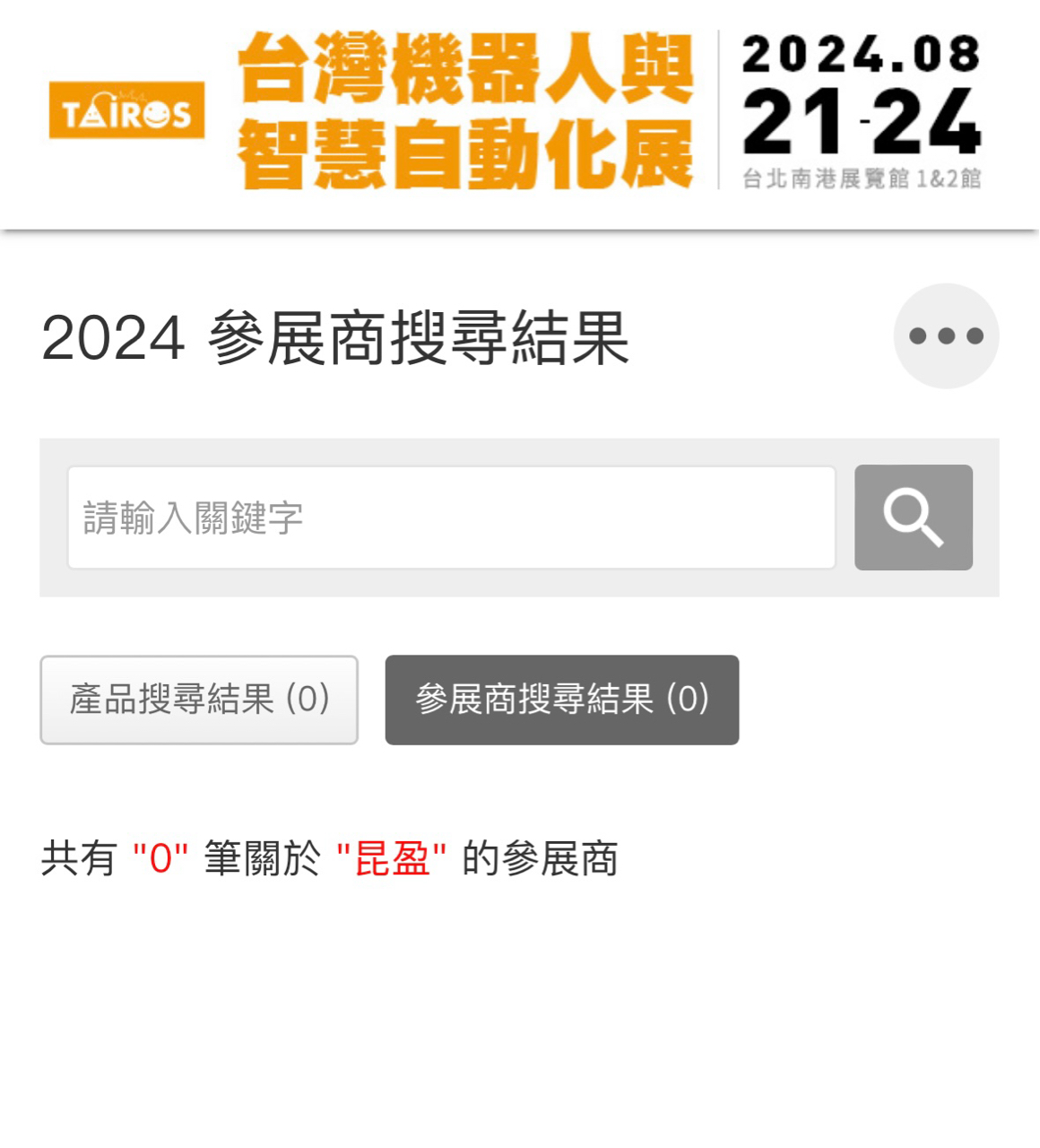Switch to 產品搜尋結果 (0) tab
The height and width of the screenshot is (1148, 1040).
click(199, 700)
